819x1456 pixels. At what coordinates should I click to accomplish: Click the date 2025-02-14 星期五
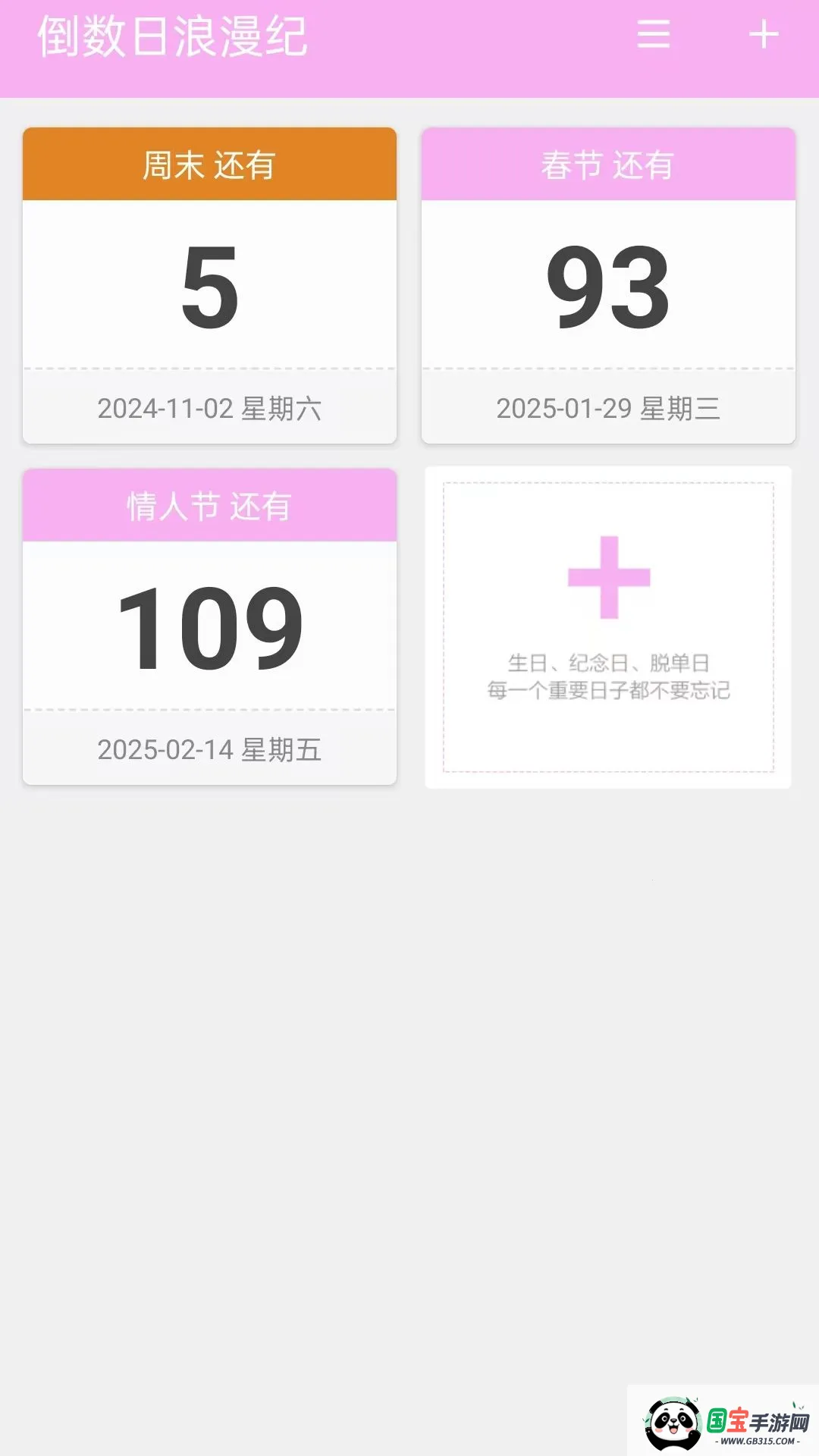point(210,749)
